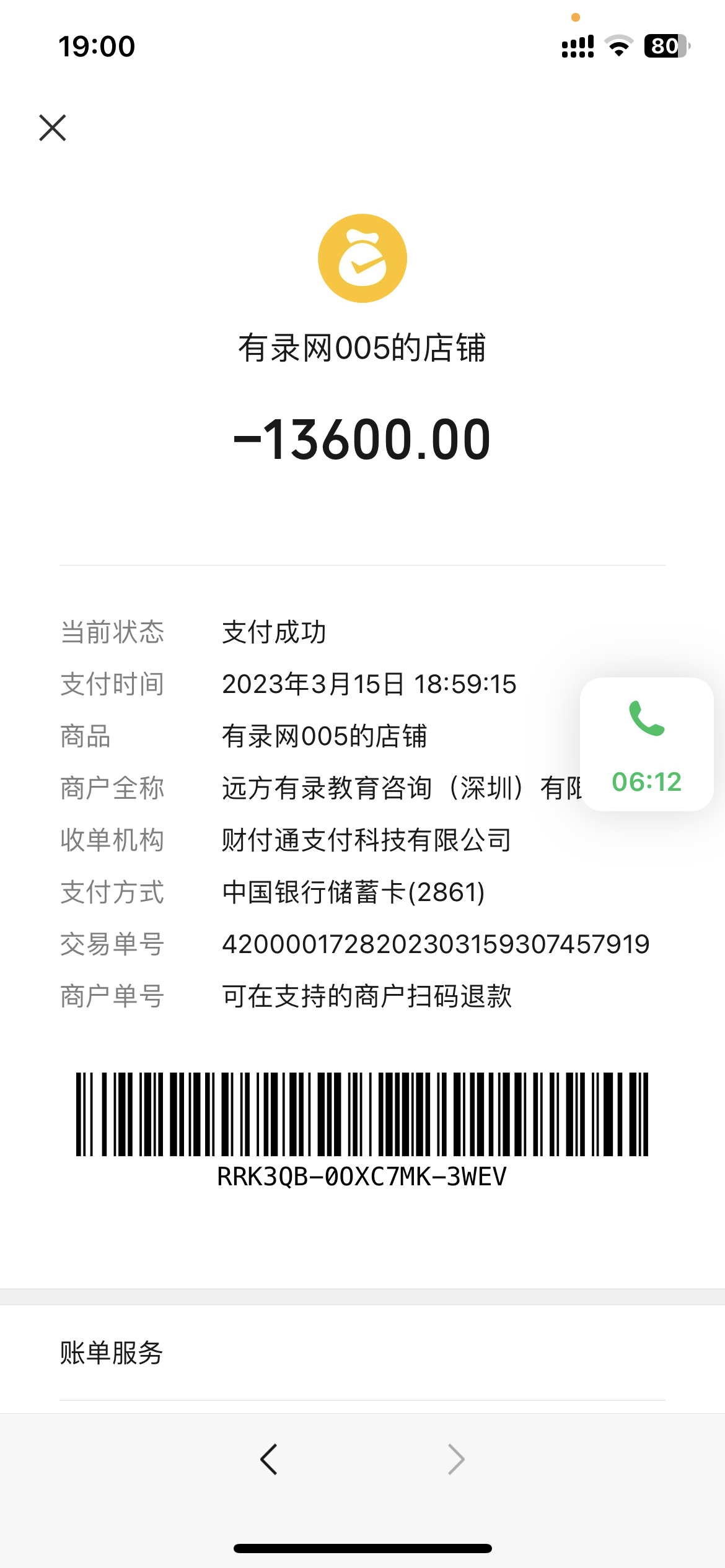The width and height of the screenshot is (725, 1568).
Task: Return to the ongoing call bubble
Action: point(646,744)
